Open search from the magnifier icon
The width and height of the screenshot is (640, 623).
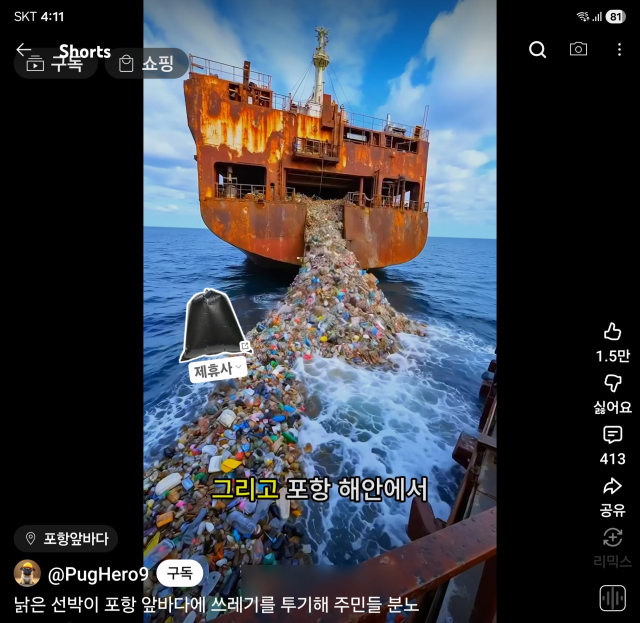pos(538,50)
